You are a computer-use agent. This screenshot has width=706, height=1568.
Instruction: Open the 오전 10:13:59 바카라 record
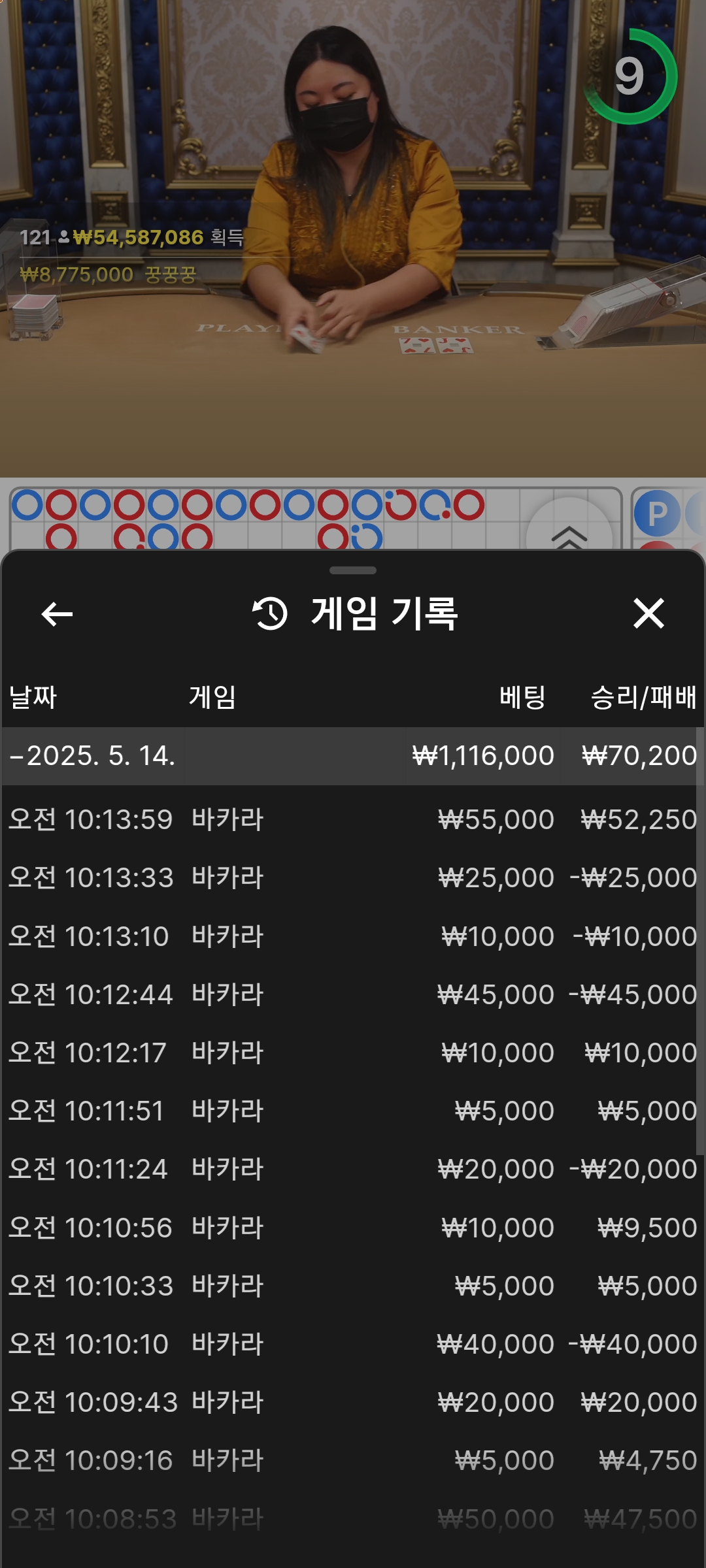(x=353, y=819)
